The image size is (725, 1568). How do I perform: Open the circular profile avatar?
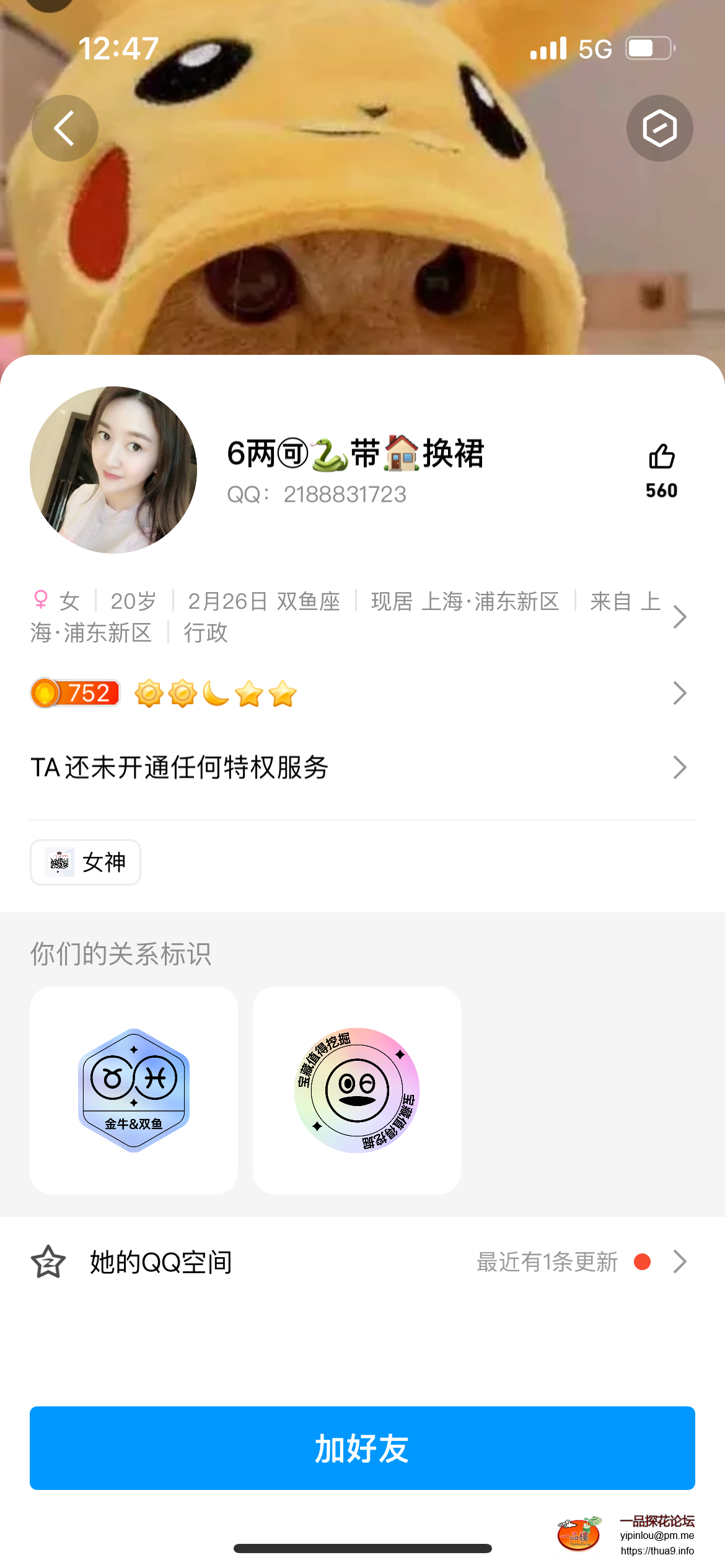[x=113, y=470]
